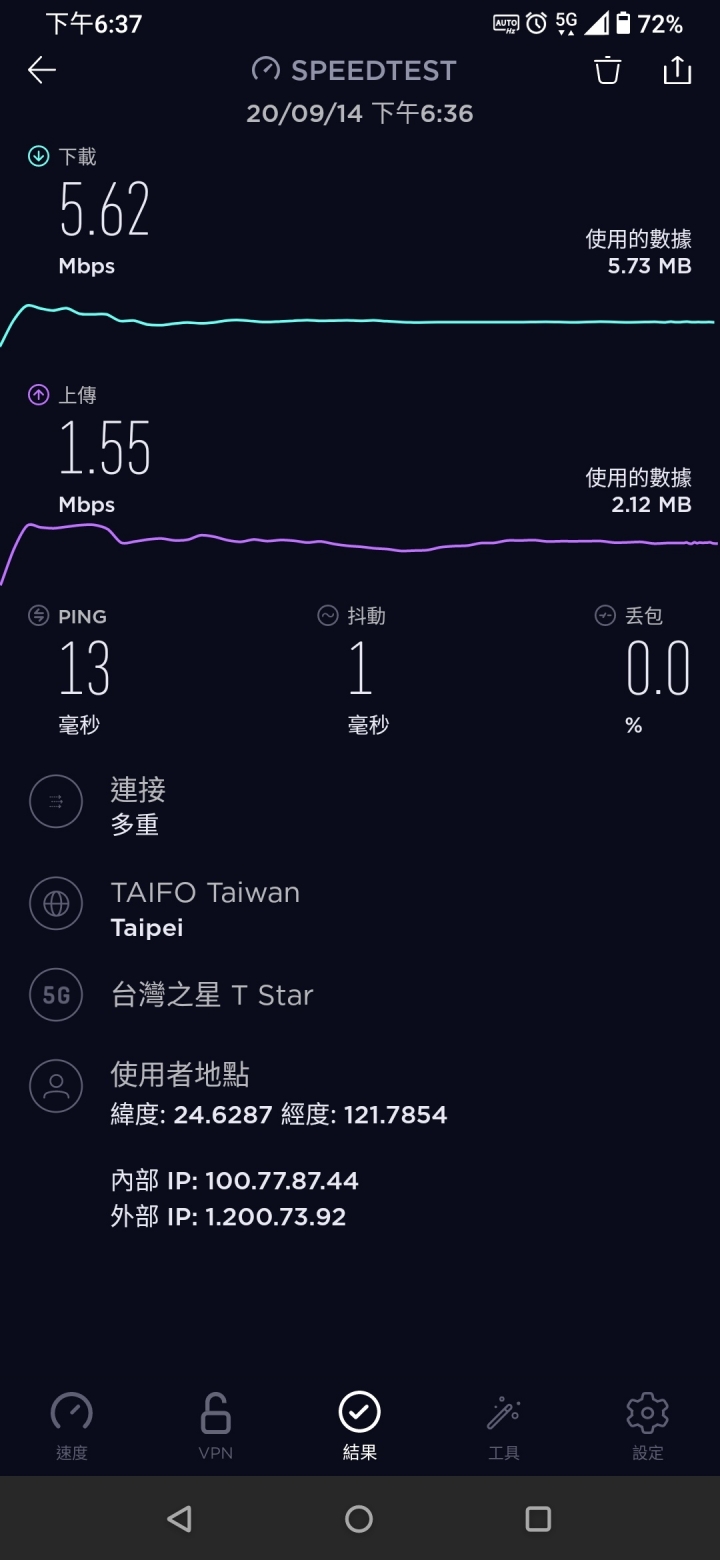Open the 工具 tab
The image size is (720, 1560).
(504, 1425)
